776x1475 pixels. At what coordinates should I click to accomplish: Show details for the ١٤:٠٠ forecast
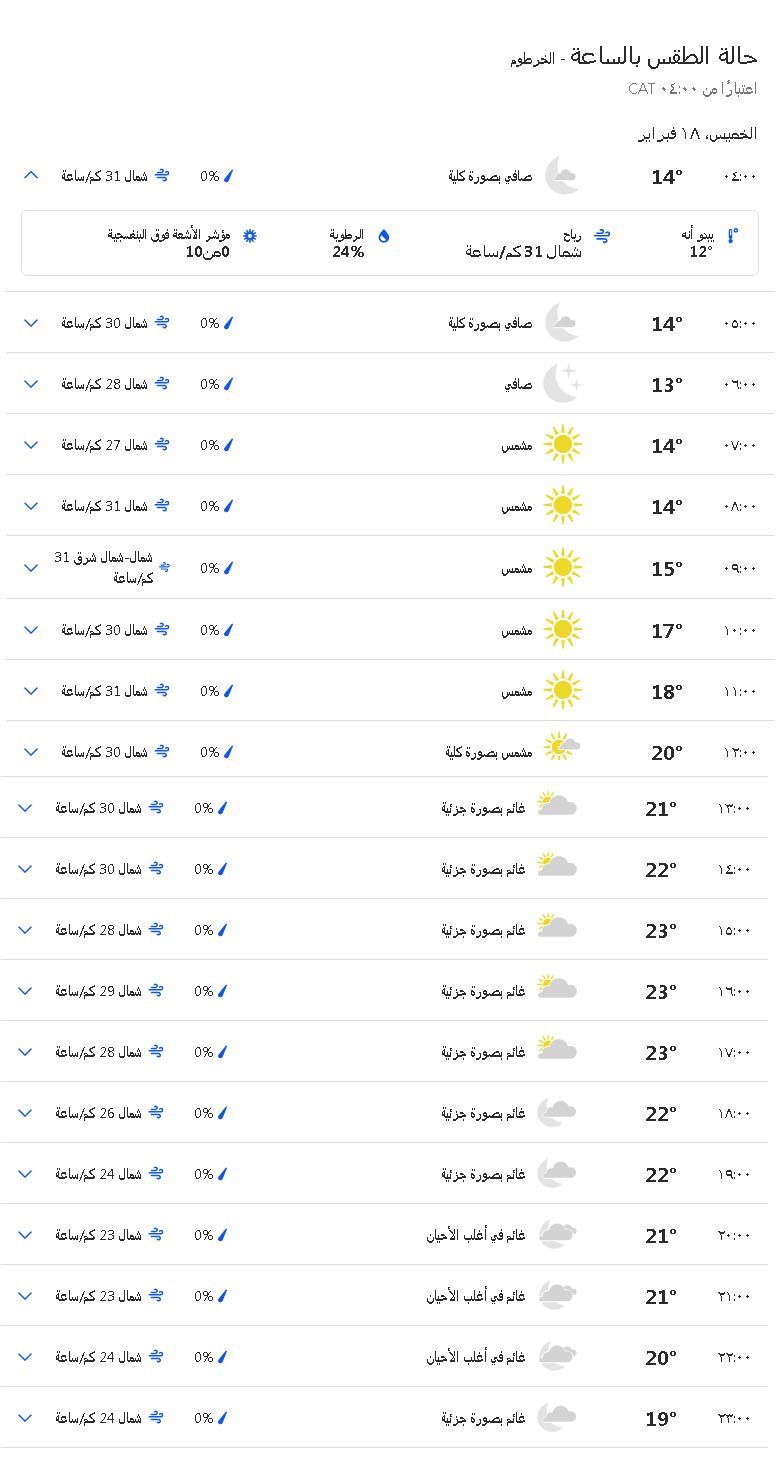point(25,869)
